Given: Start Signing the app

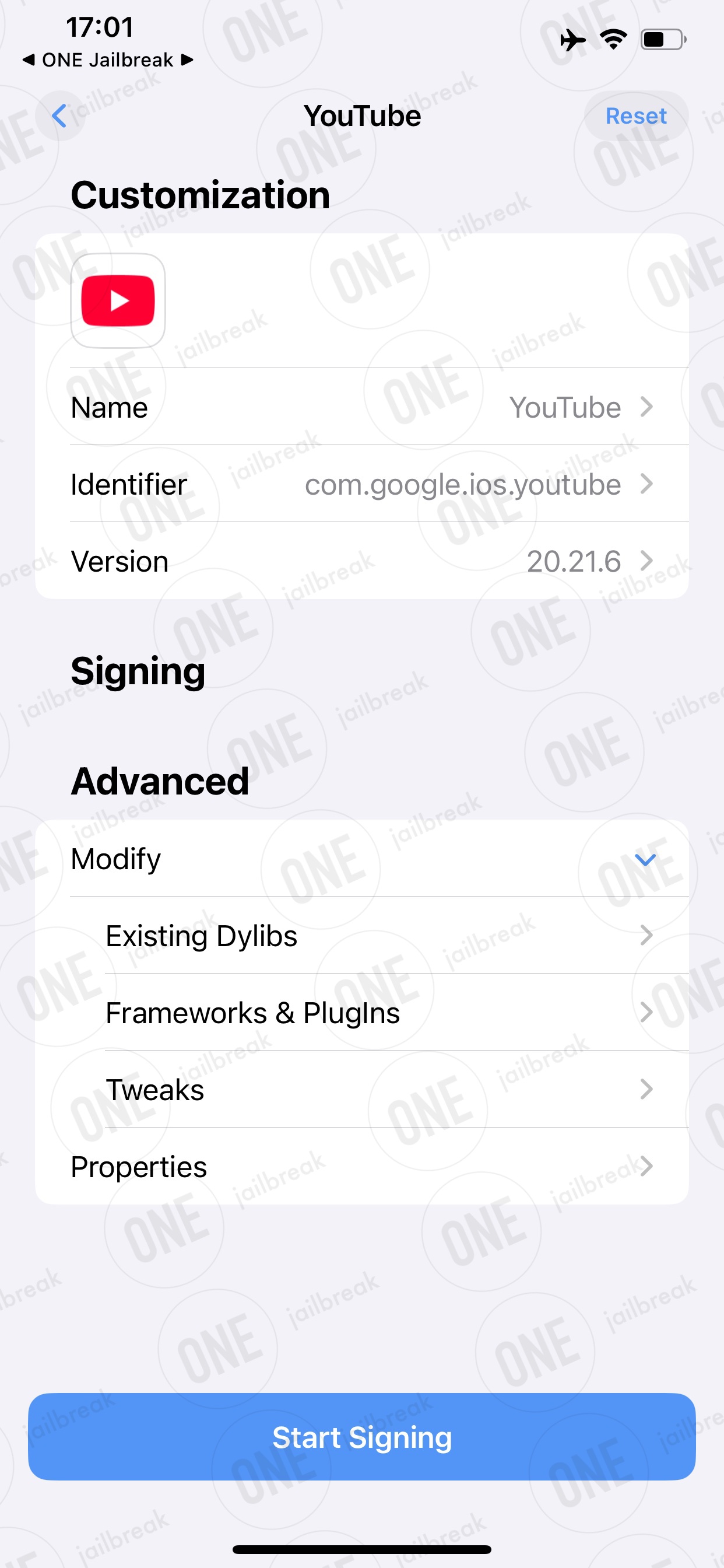Looking at the screenshot, I should 362,1437.
